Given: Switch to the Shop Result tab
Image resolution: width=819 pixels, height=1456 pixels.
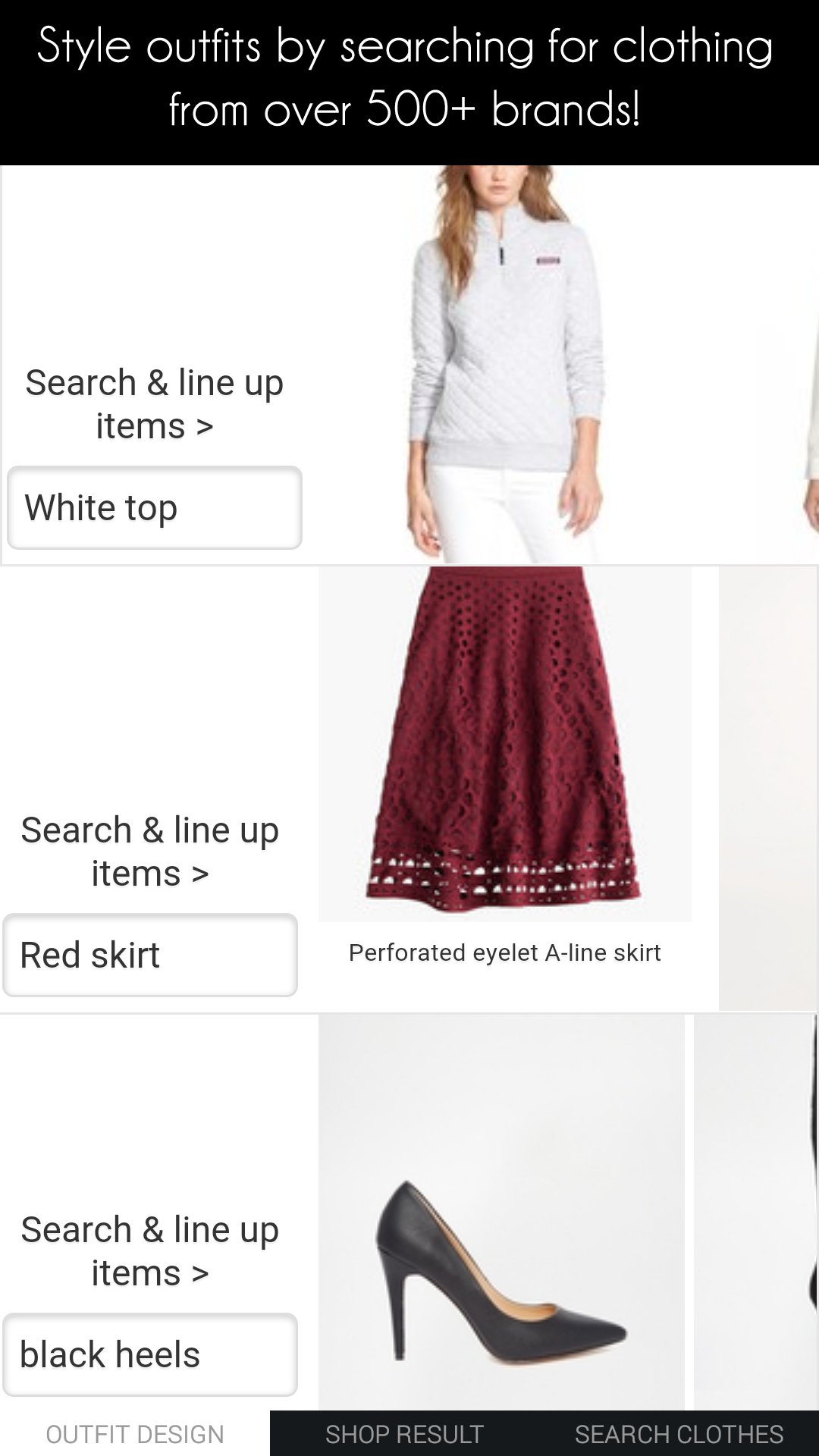Looking at the screenshot, I should click(404, 1434).
